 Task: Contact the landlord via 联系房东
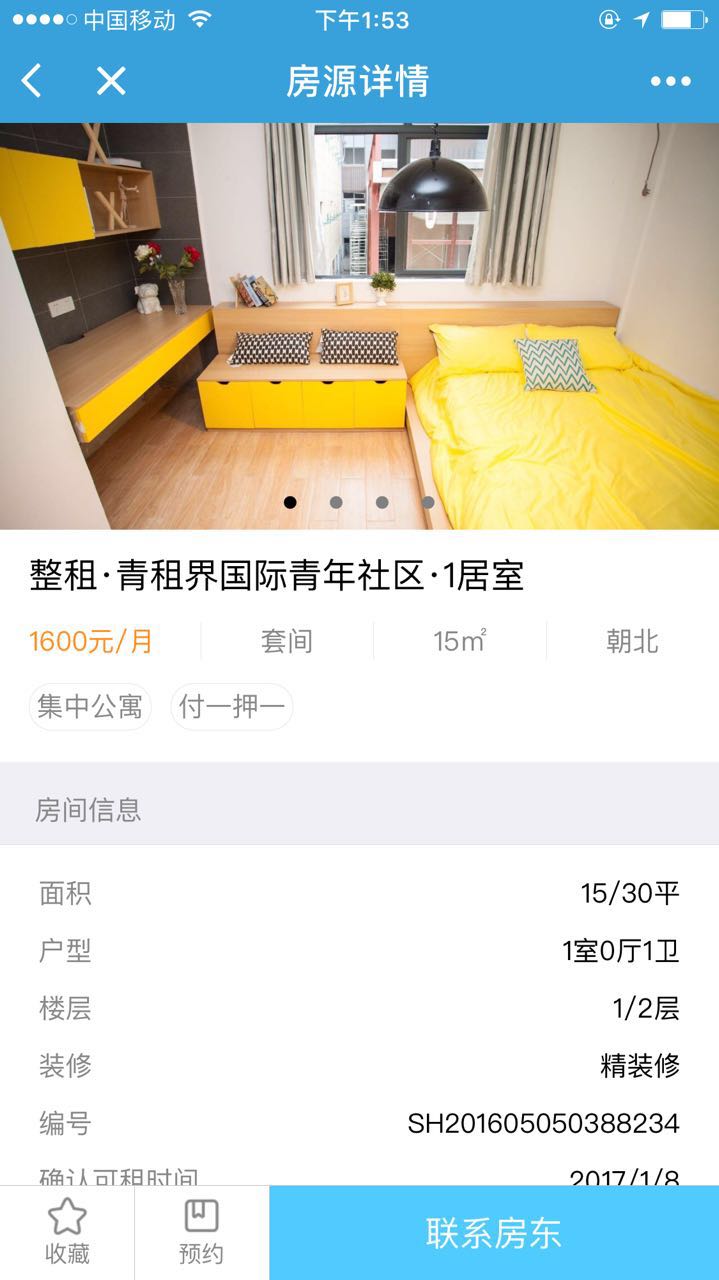494,1232
